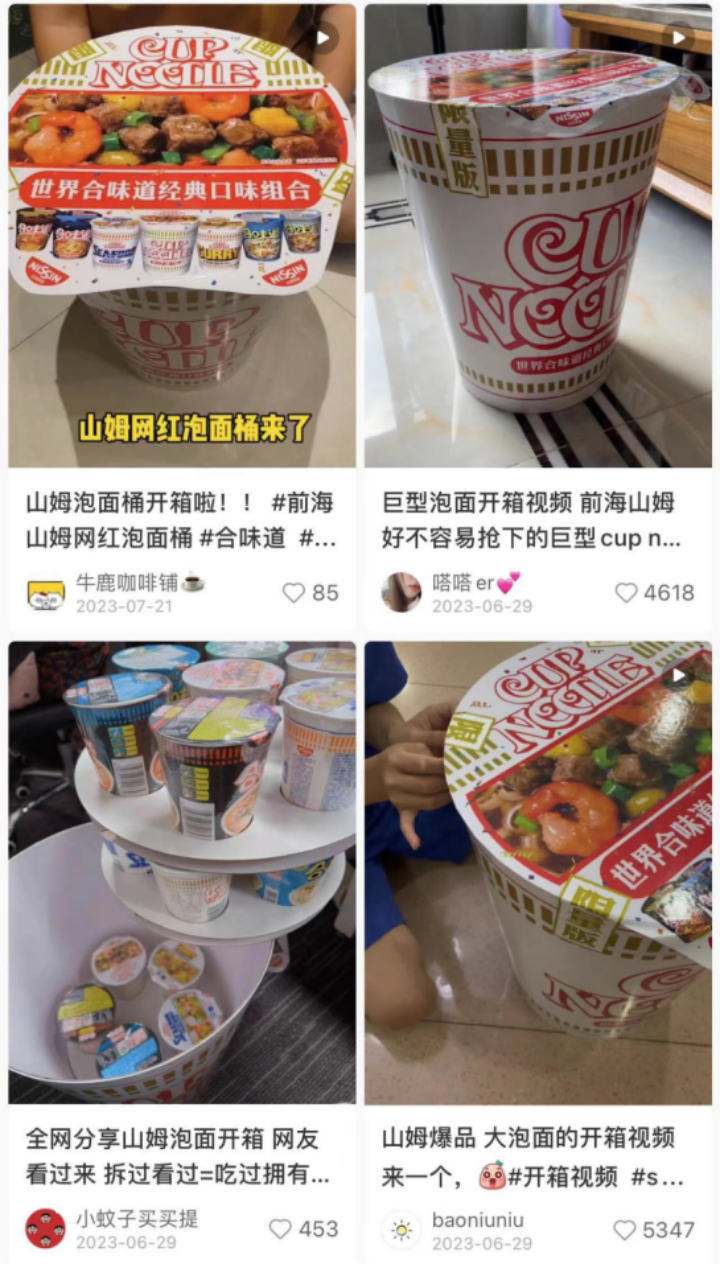The image size is (720, 1264).
Task: Like the post by 嗒嗒er
Action: 627,593
